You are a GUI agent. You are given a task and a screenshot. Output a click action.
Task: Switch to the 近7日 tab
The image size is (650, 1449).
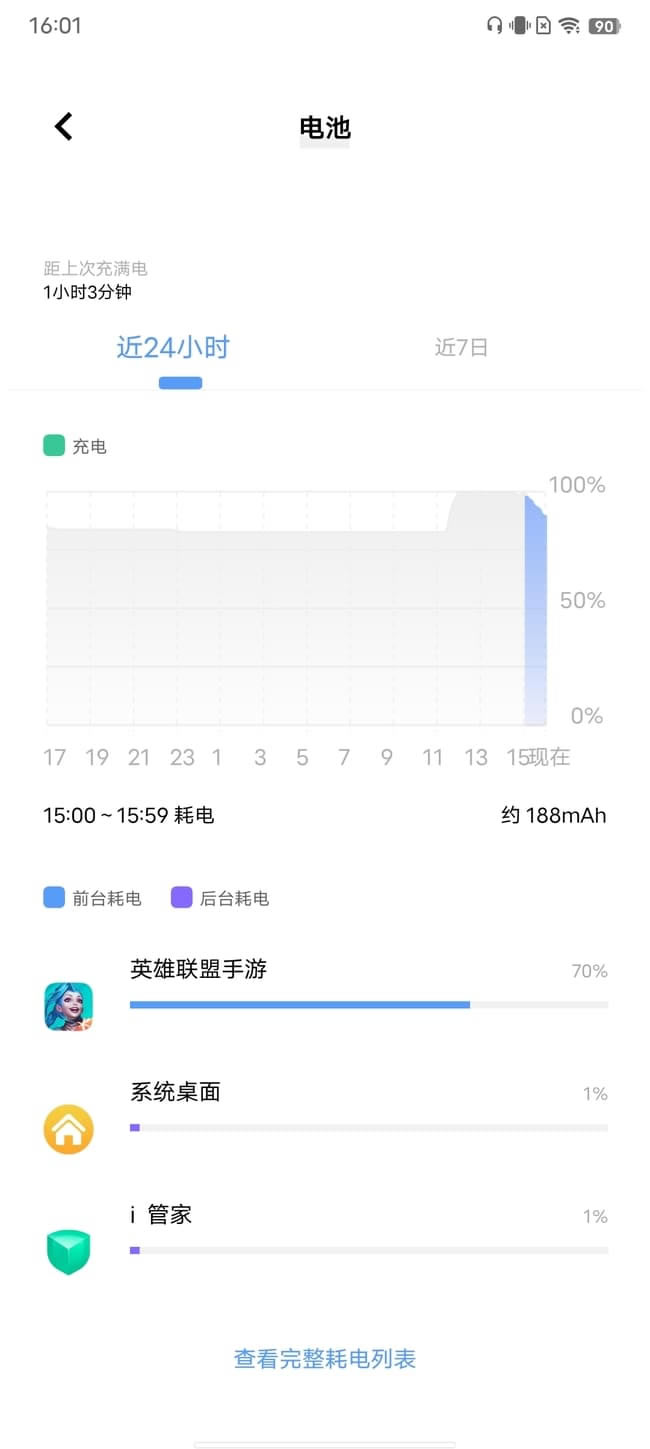461,348
